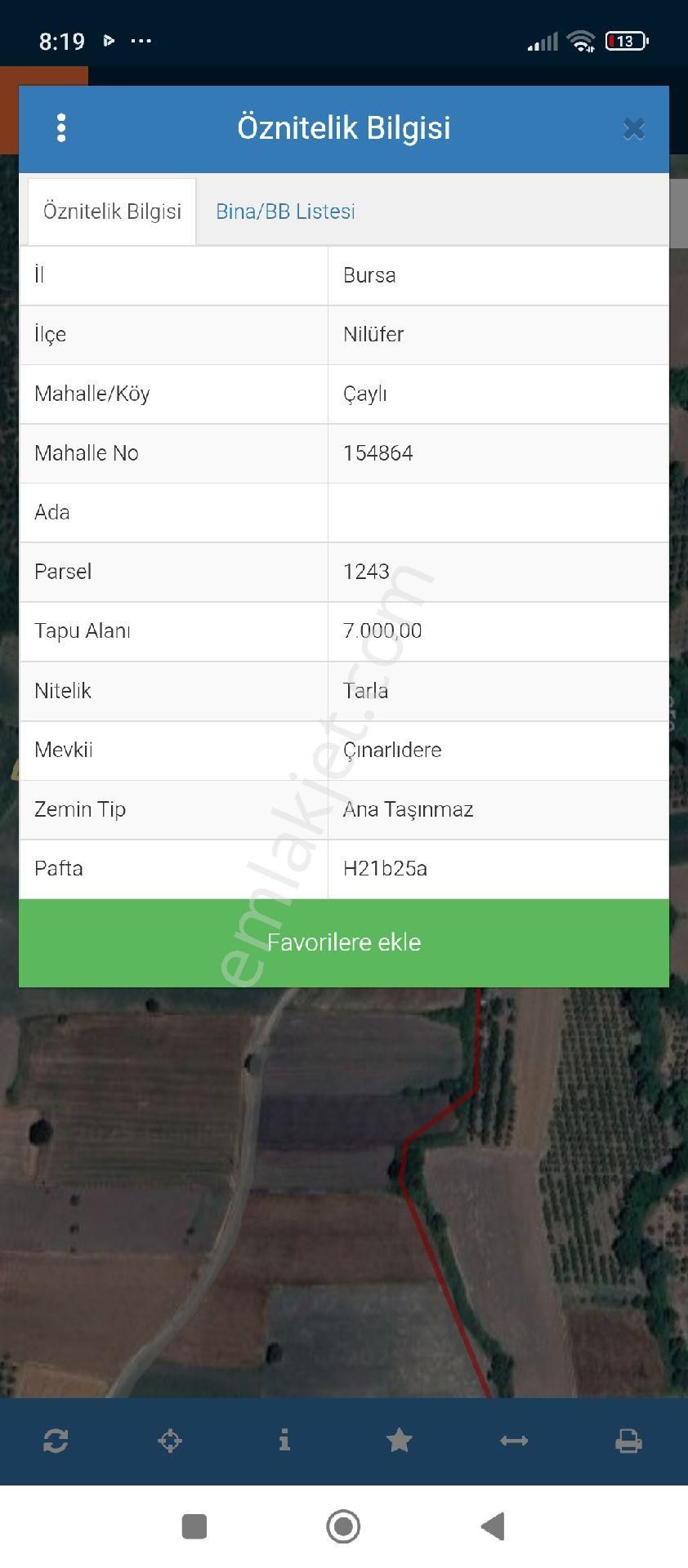Open the three-dot menu in the dialog header

[61, 128]
